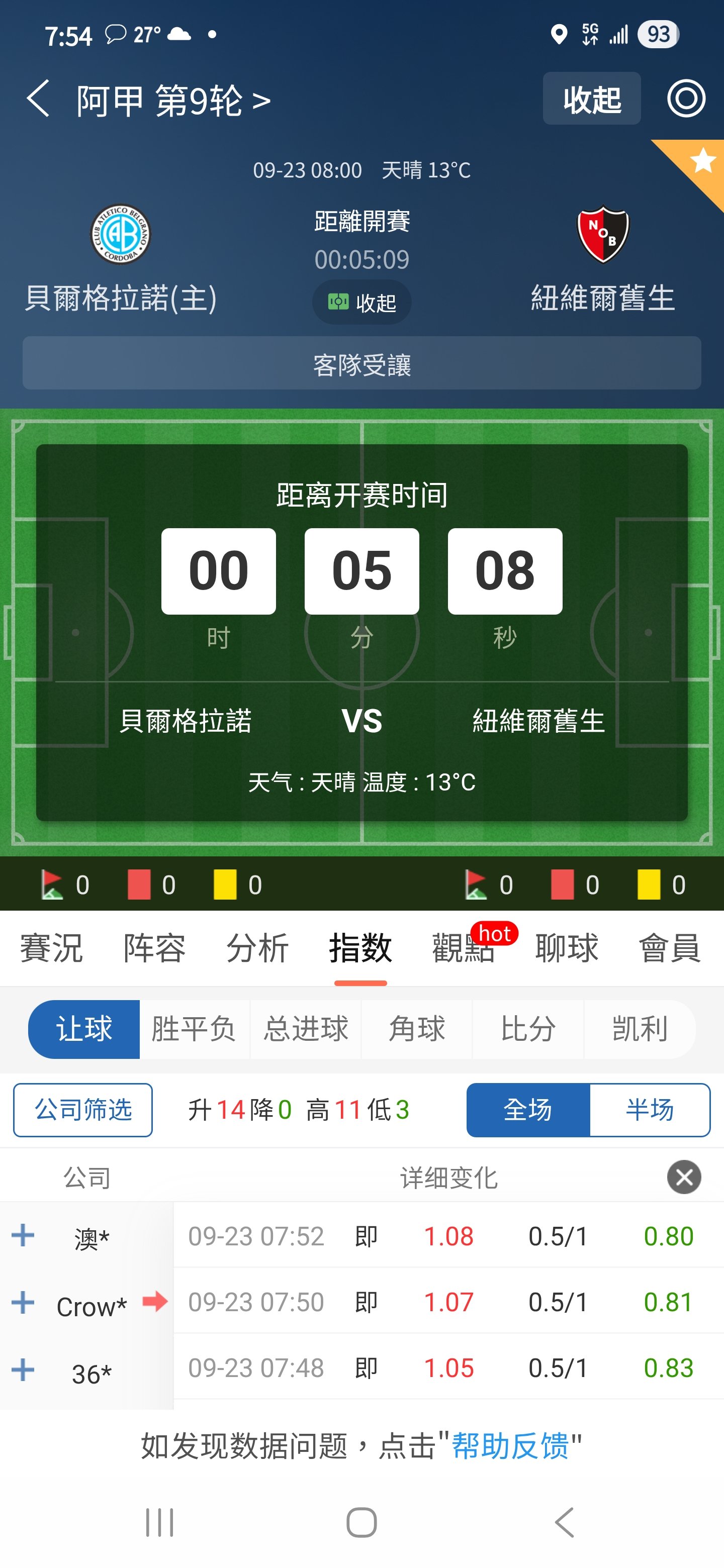This screenshot has width=724, height=1568.
Task: Favorite this match with the star corner
Action: (x=702, y=161)
